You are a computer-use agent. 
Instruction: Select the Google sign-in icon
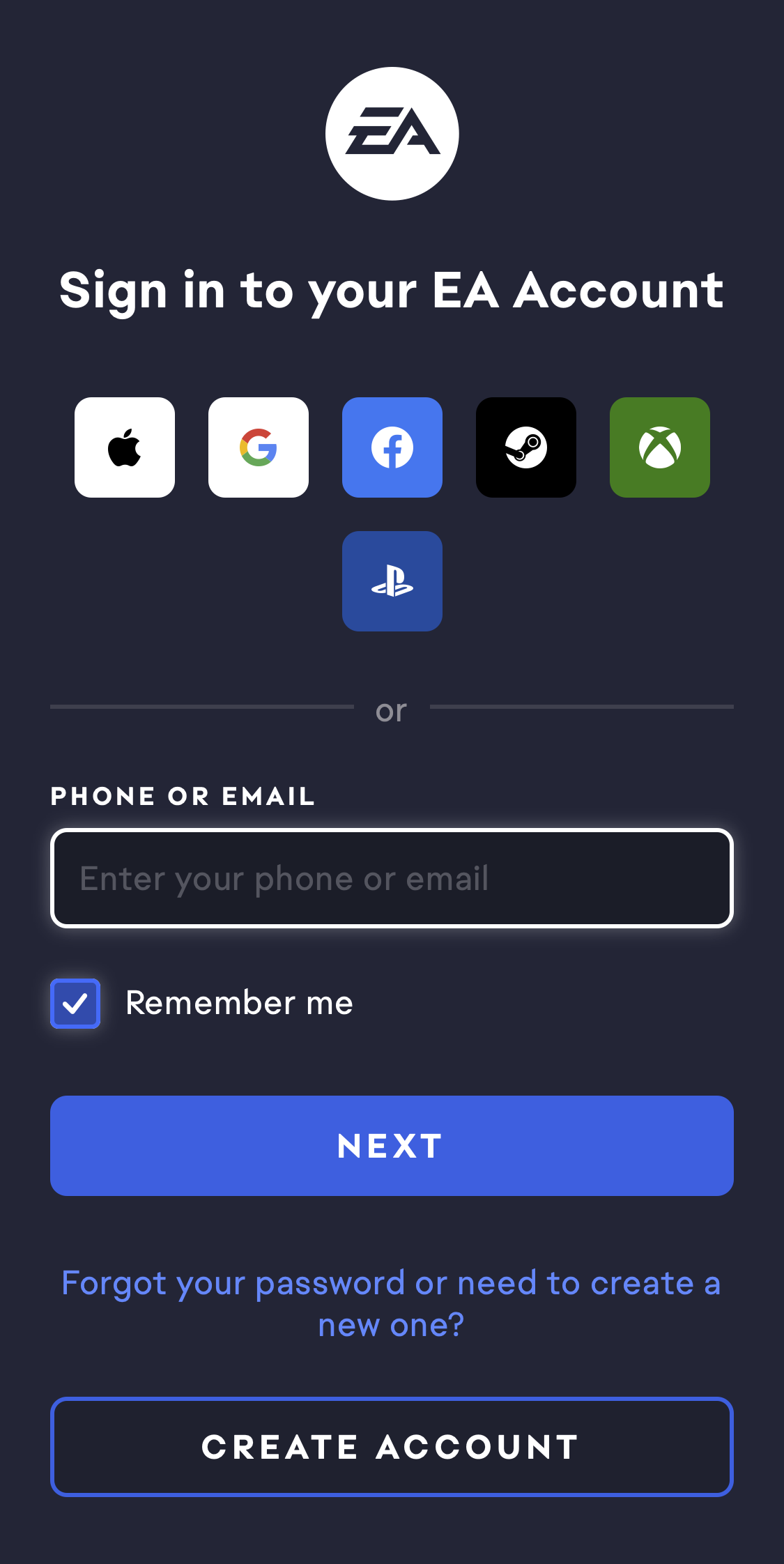259,447
